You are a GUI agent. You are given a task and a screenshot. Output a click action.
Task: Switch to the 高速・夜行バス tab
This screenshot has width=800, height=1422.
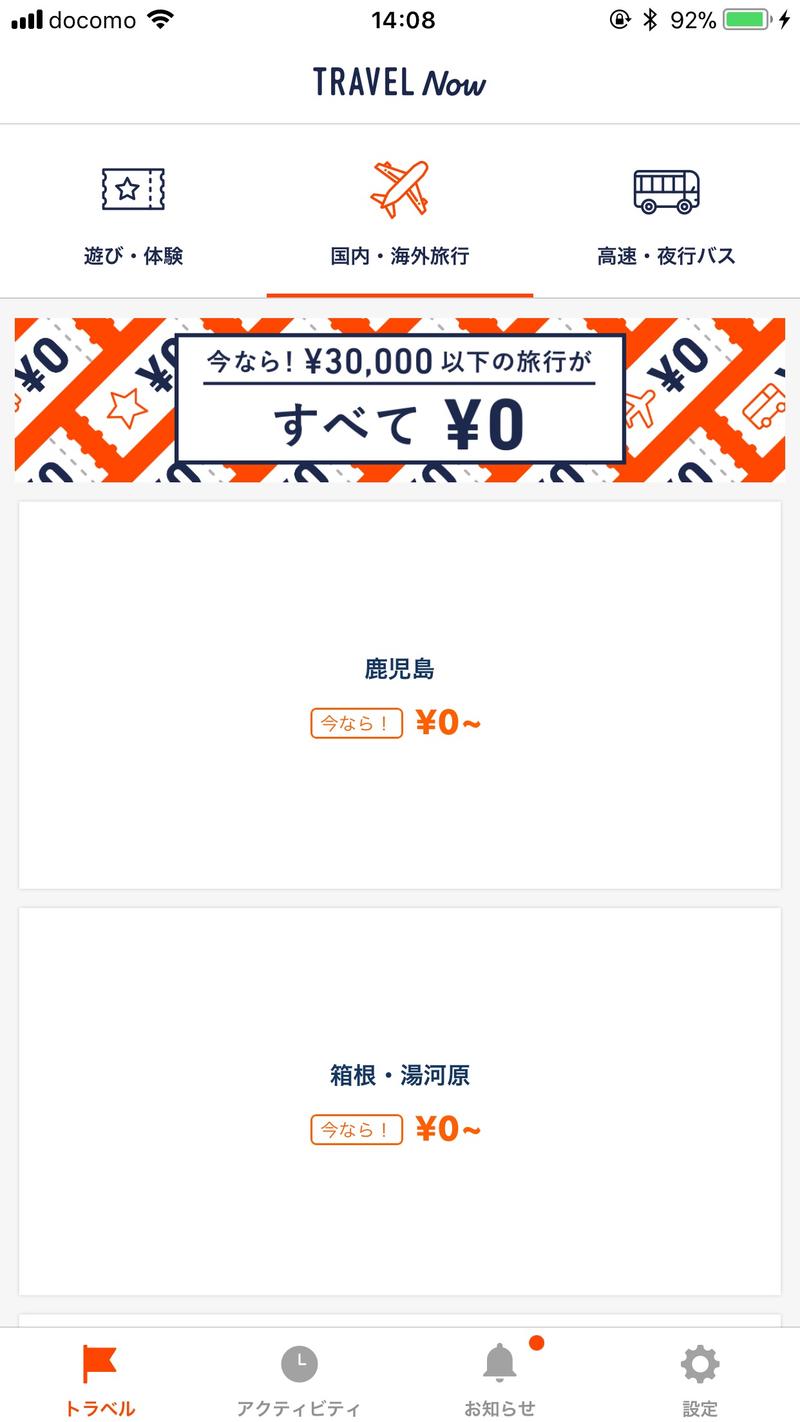pos(666,213)
